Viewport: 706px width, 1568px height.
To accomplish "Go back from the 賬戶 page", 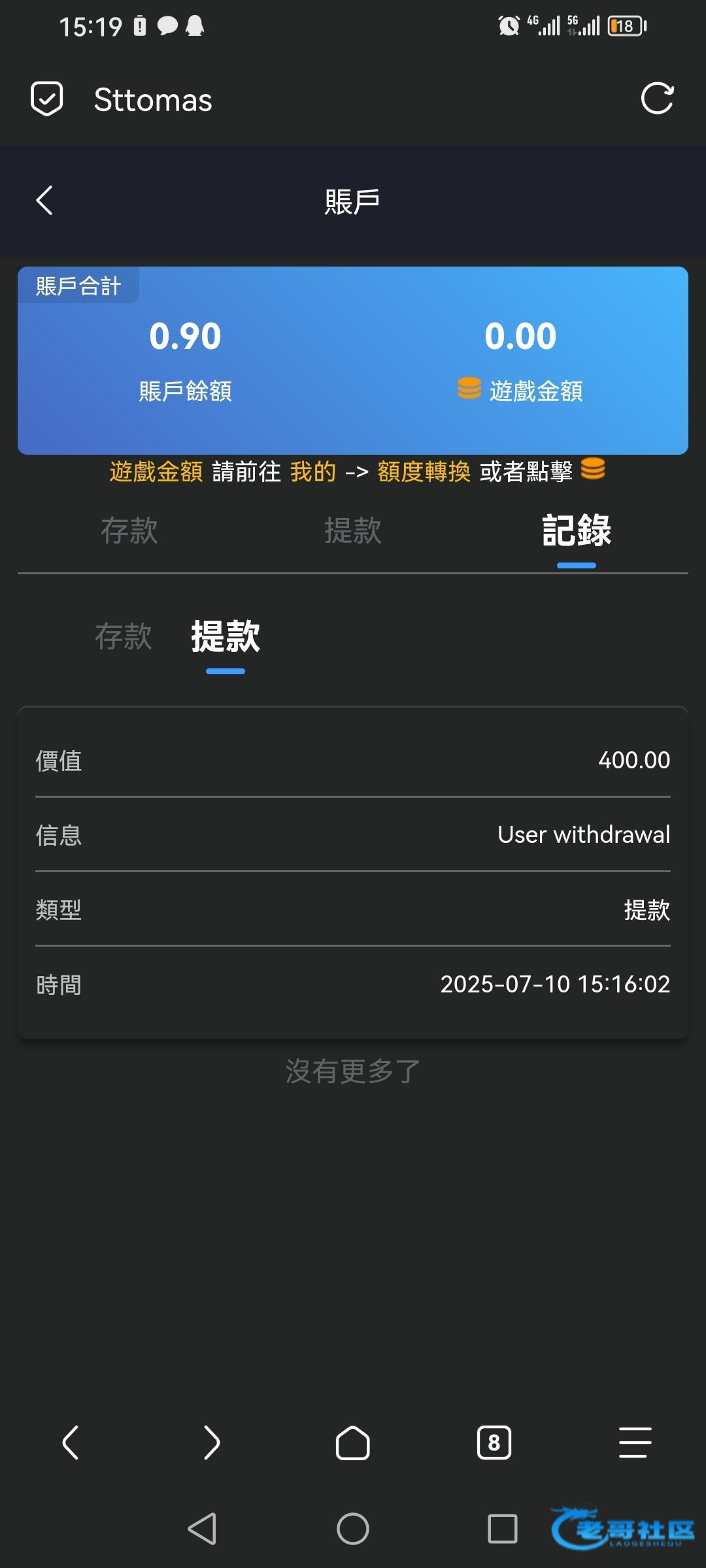I will pyautogui.click(x=44, y=201).
